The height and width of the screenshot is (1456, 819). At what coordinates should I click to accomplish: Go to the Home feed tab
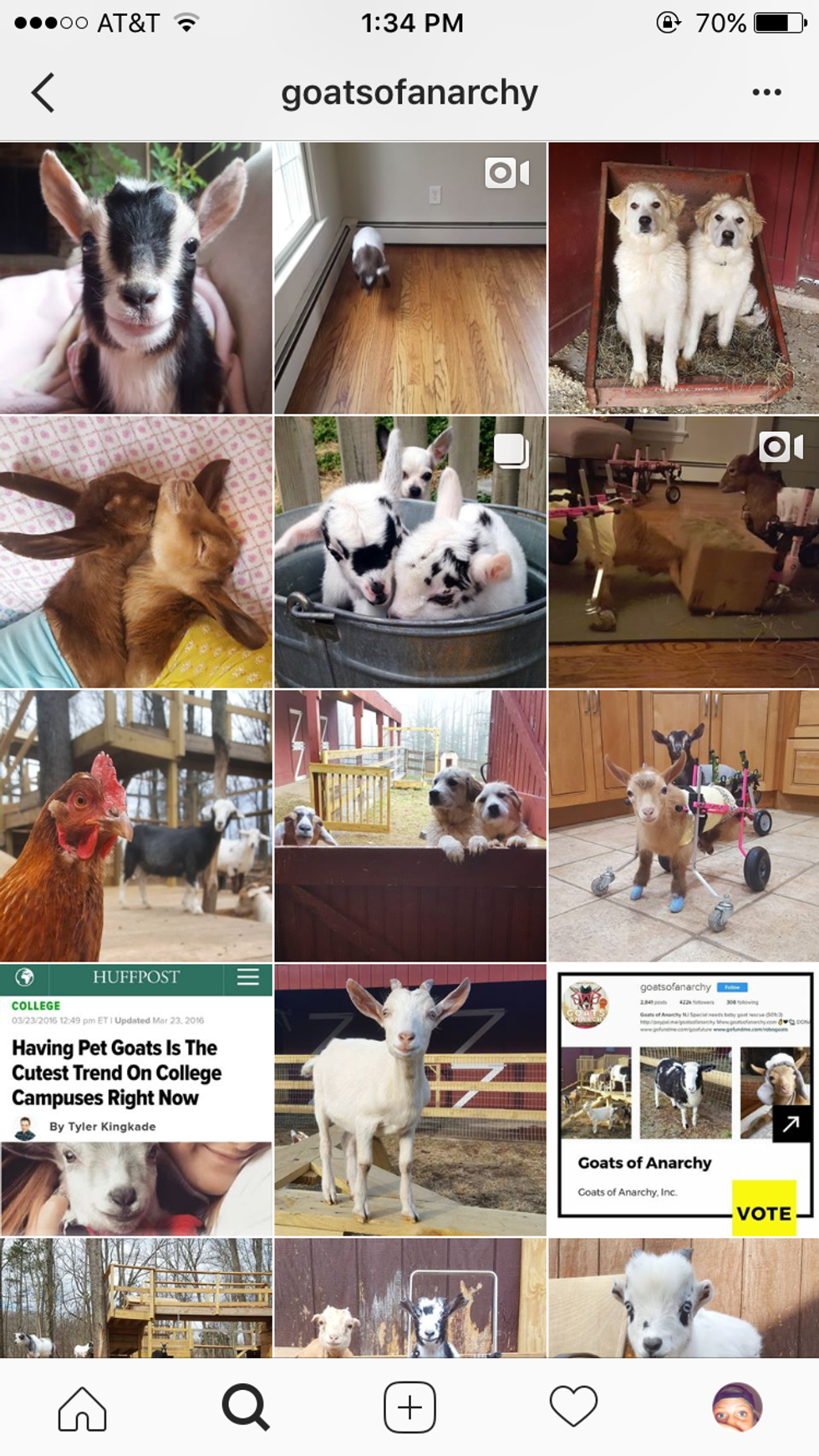(x=82, y=1408)
